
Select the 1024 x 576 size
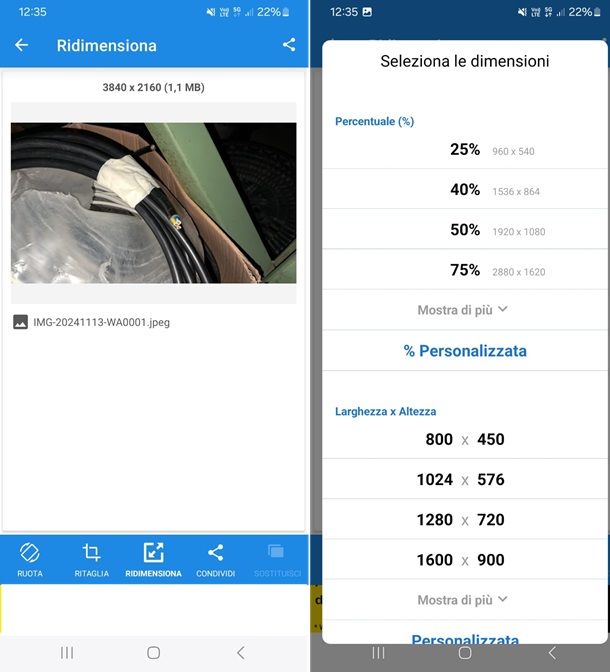tap(465, 479)
